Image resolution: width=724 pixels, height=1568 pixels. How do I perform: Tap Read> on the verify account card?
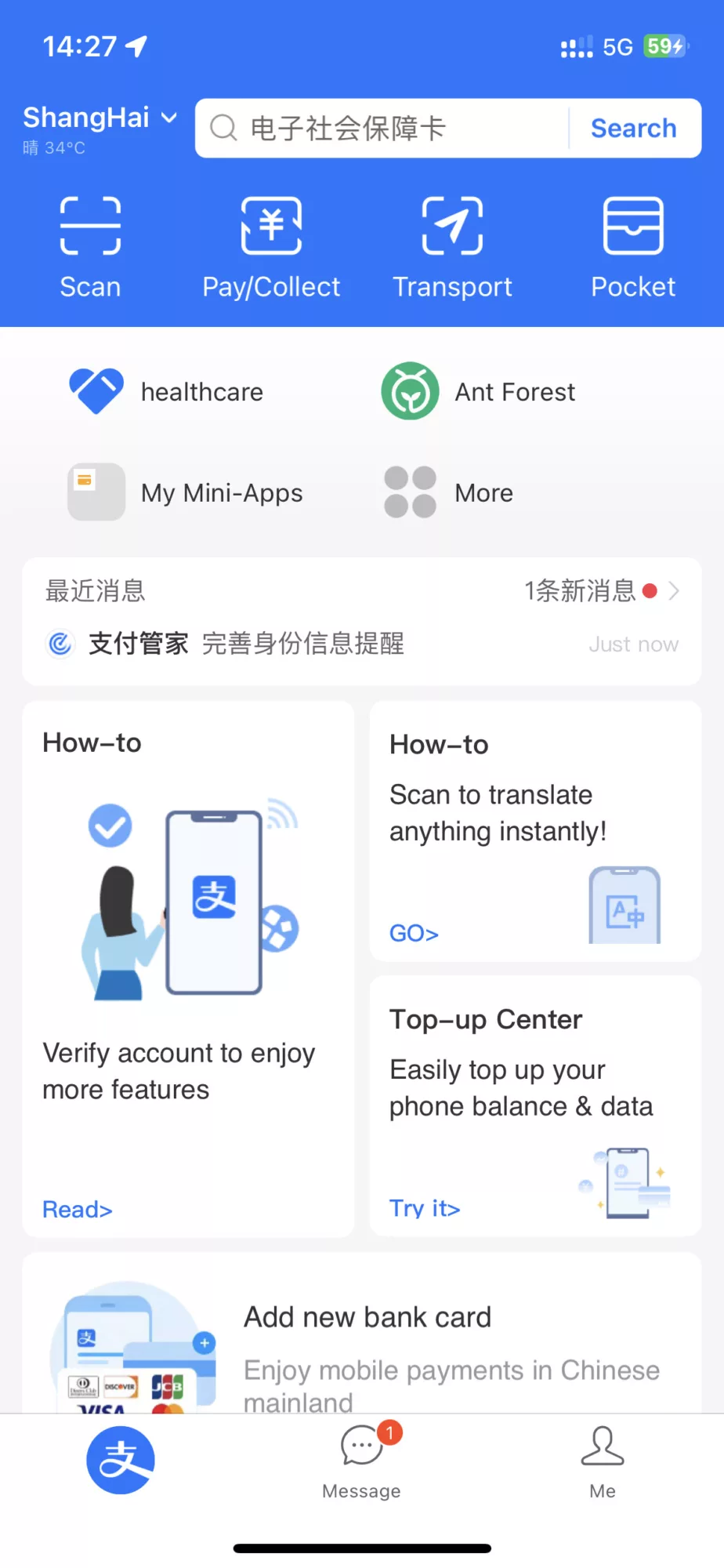pyautogui.click(x=78, y=1210)
